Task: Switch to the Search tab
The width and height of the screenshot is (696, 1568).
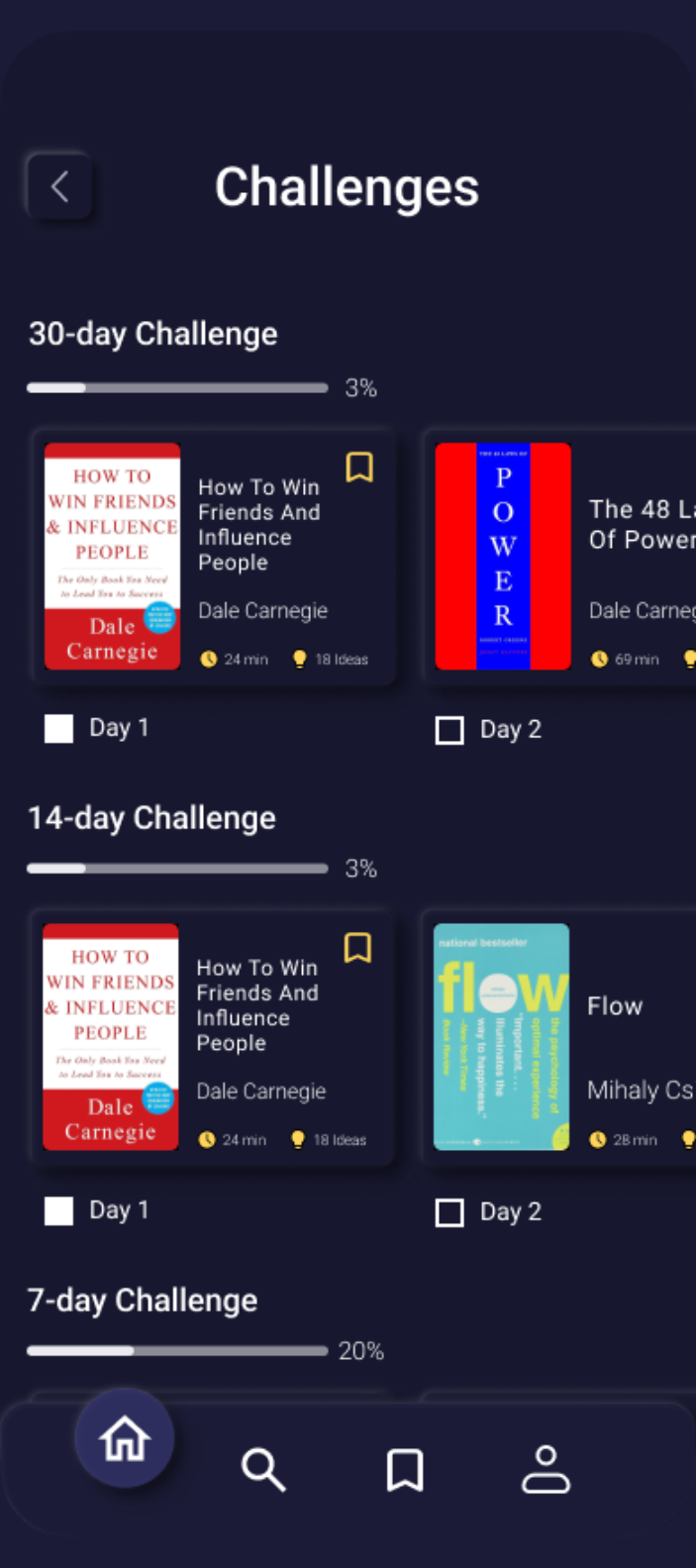Action: pyautogui.click(x=263, y=1470)
